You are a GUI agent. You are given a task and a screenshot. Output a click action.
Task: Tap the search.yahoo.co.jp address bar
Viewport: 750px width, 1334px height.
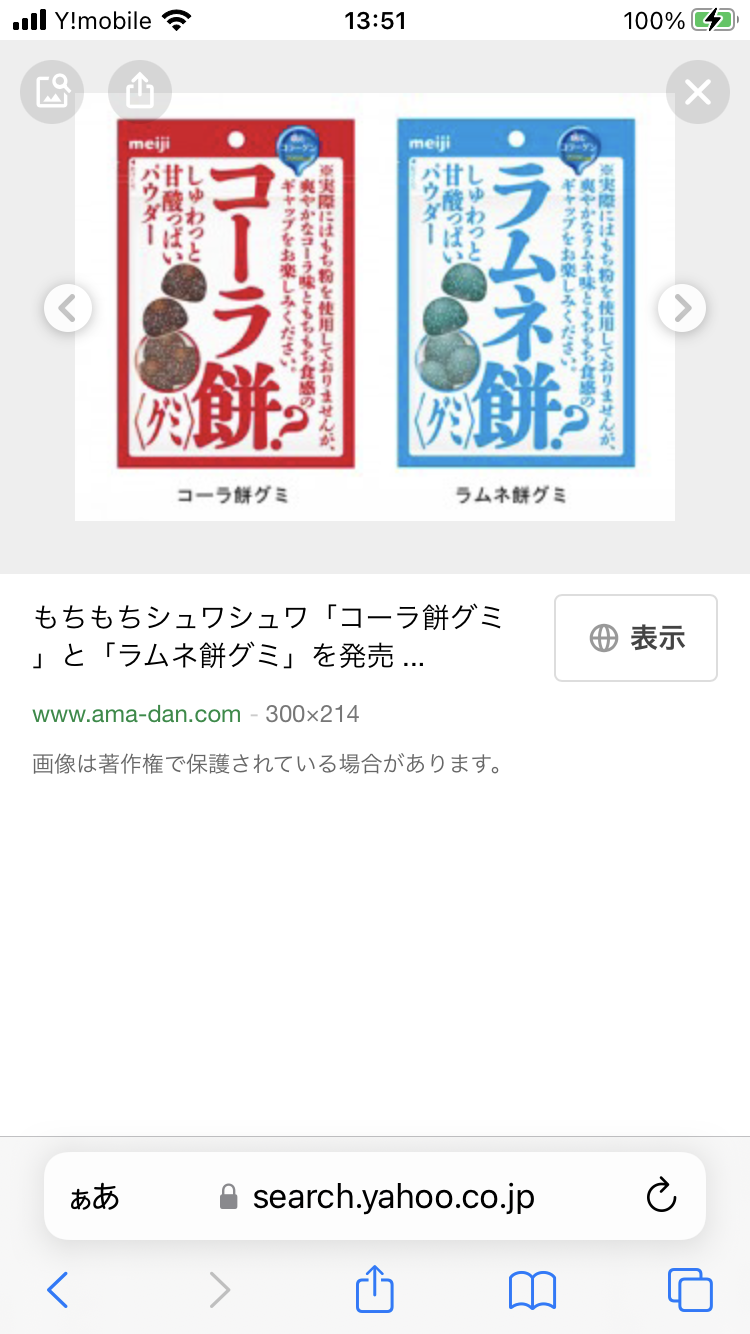[x=376, y=1196]
